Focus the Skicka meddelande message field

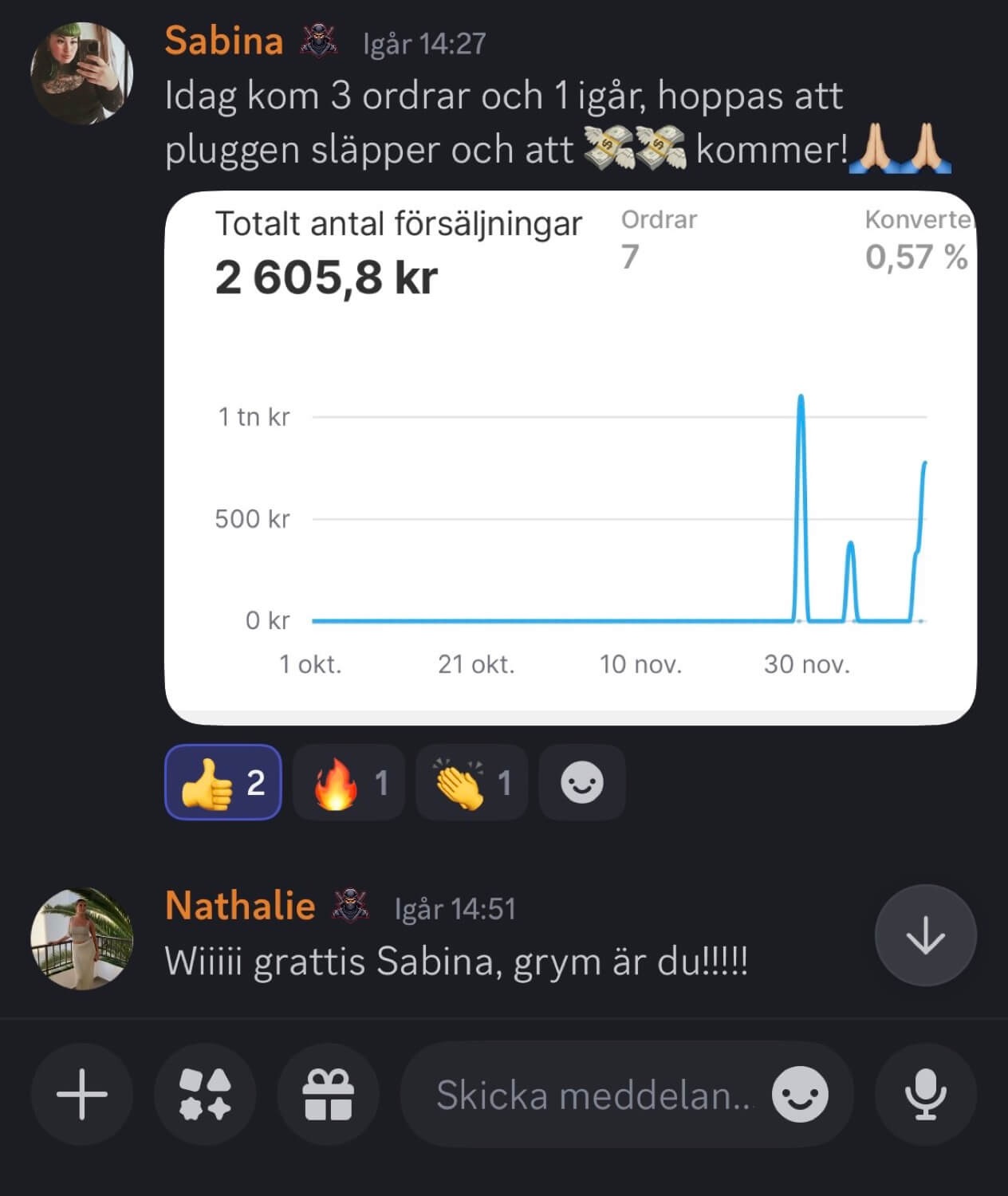[x=594, y=1094]
